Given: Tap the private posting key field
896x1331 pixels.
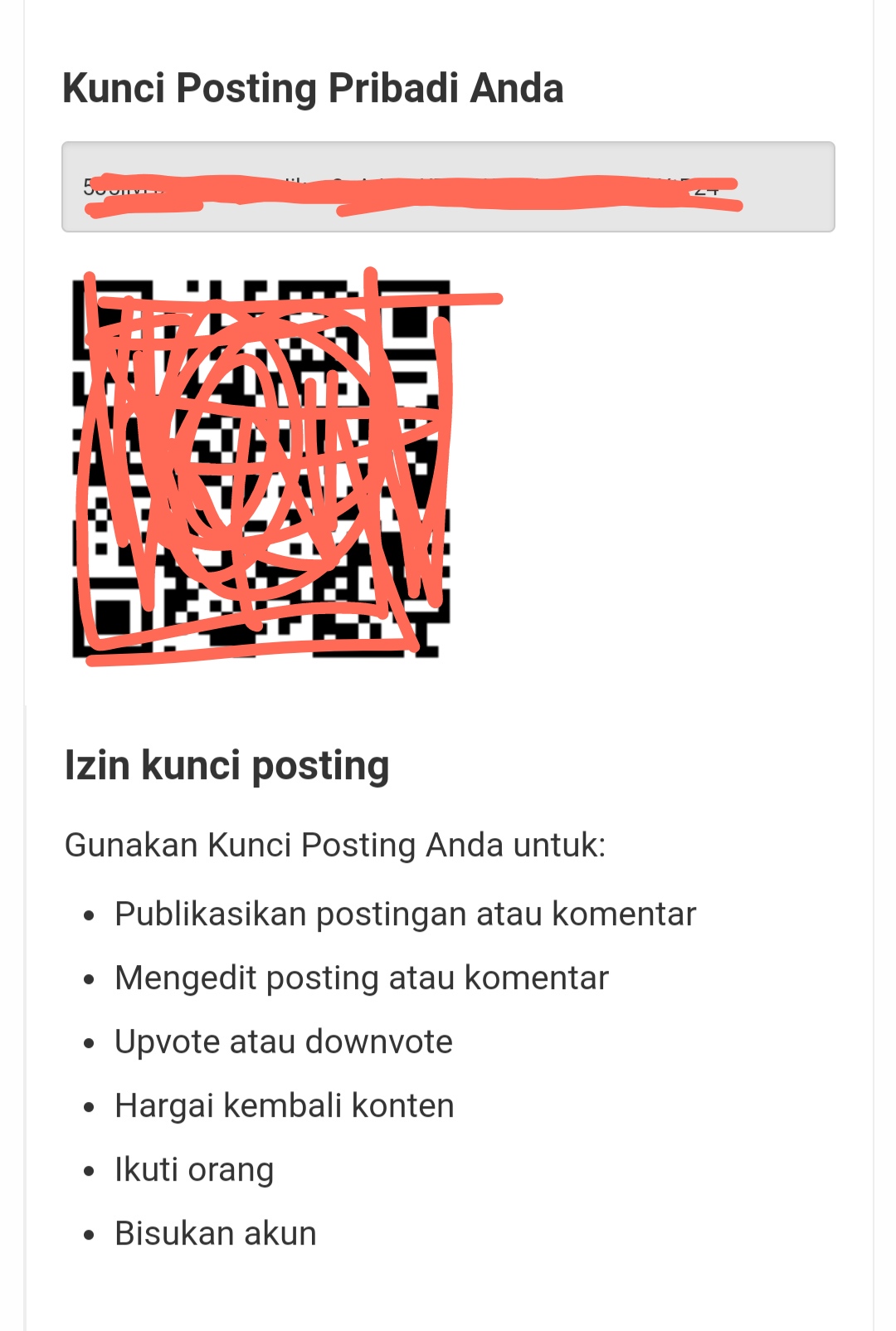Looking at the screenshot, I should click(448, 187).
